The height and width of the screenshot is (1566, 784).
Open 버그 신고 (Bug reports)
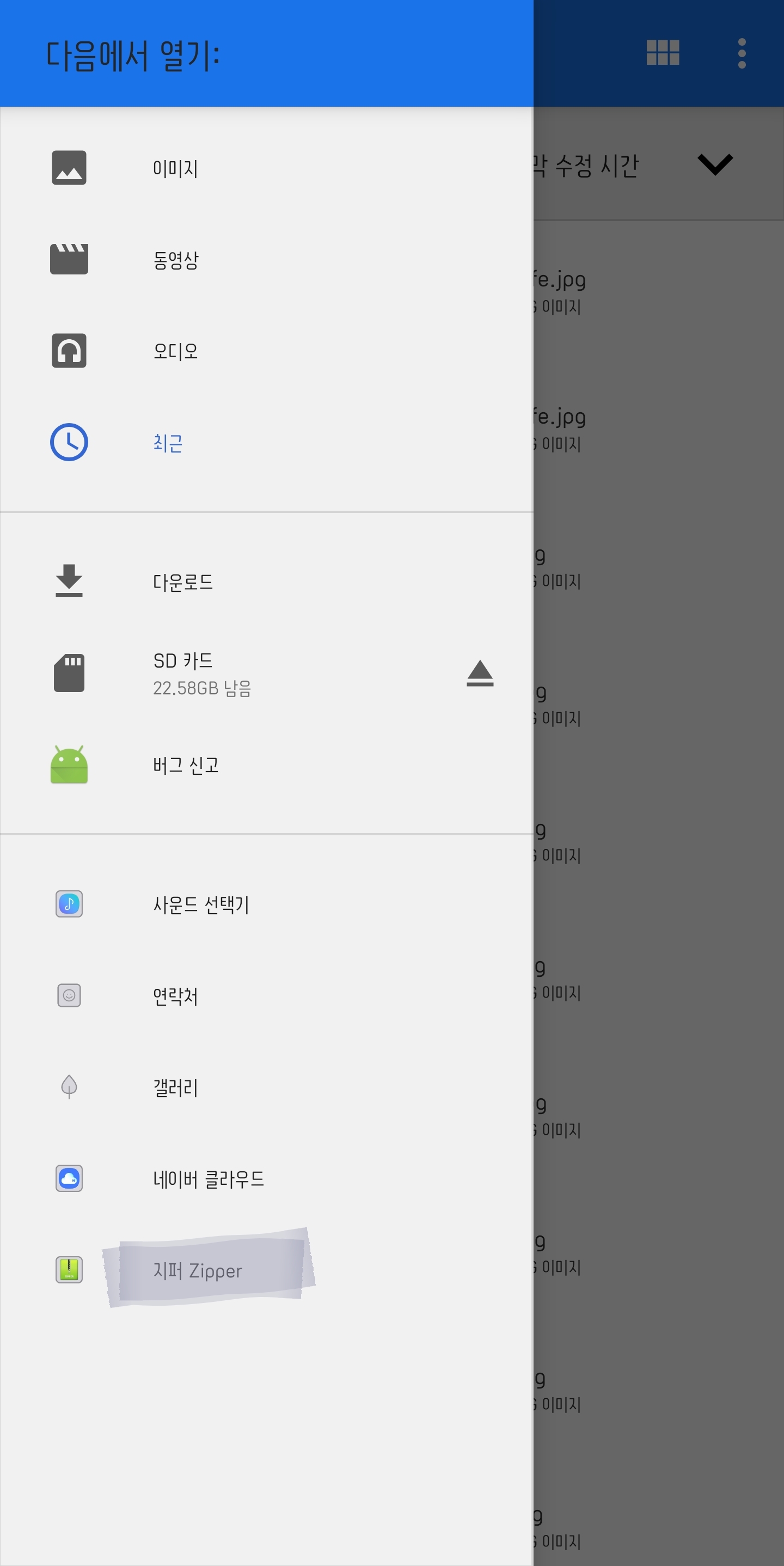(185, 765)
